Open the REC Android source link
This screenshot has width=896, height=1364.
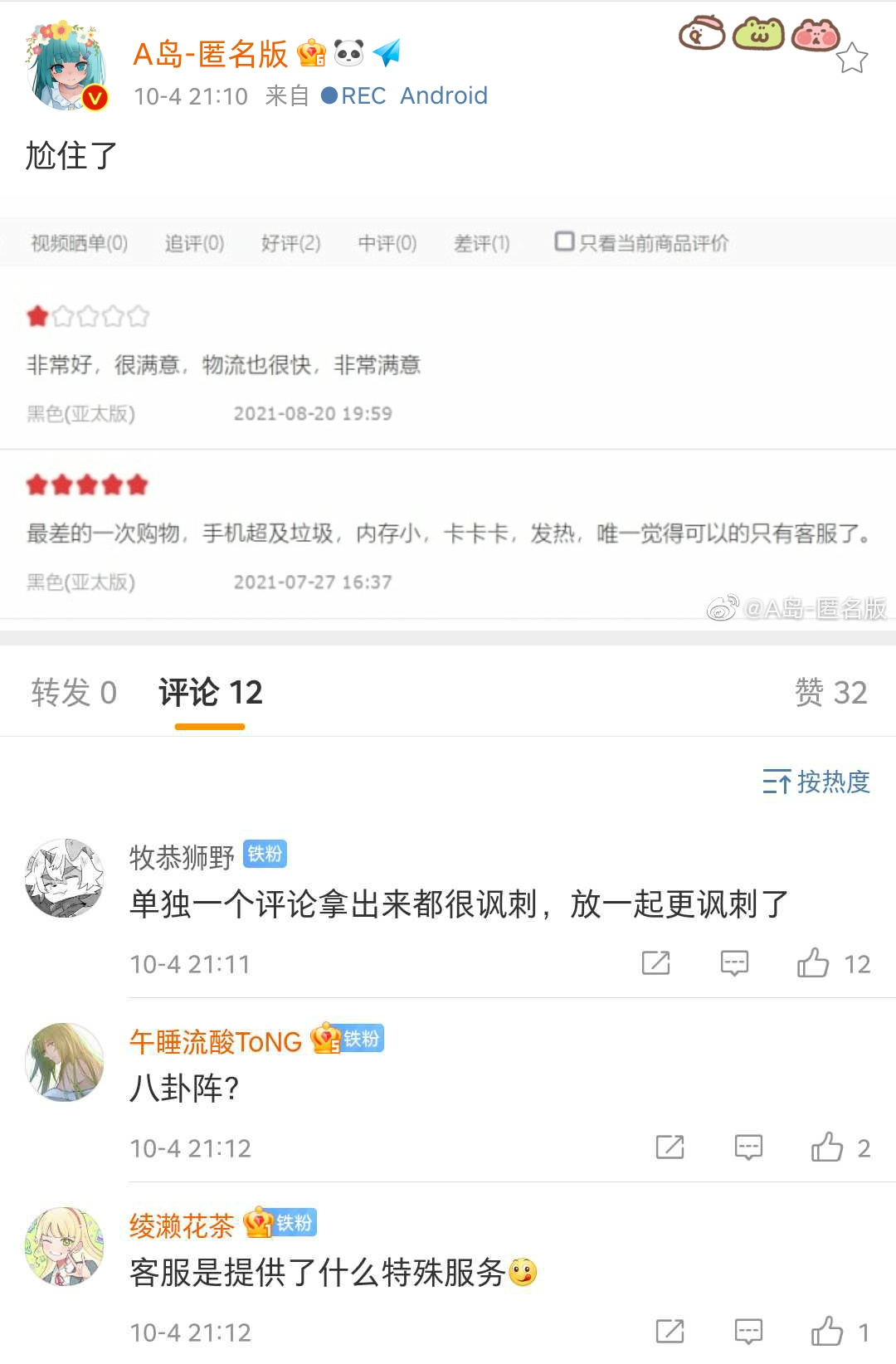click(405, 96)
